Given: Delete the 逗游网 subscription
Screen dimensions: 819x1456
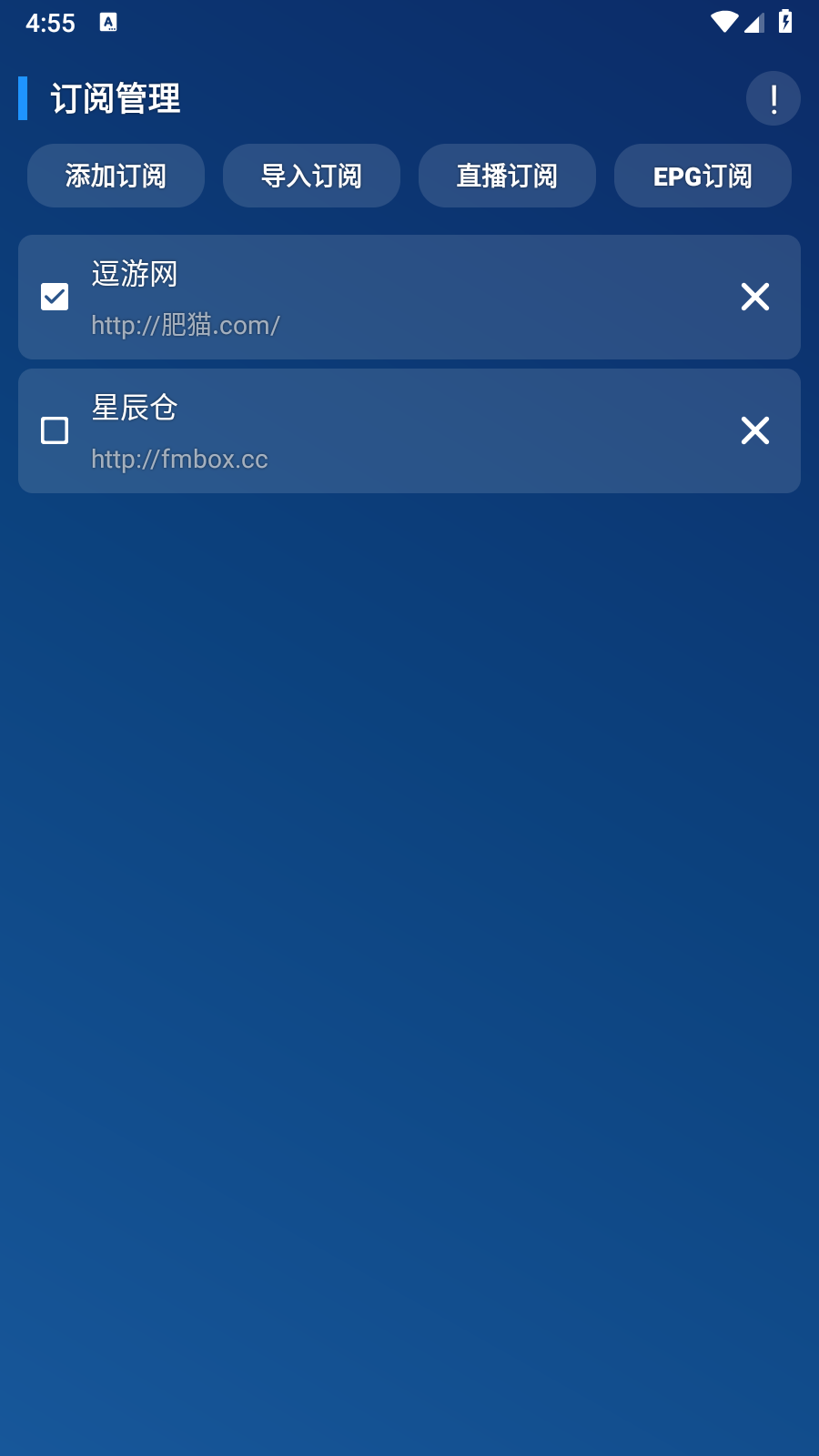Looking at the screenshot, I should pos(755,297).
